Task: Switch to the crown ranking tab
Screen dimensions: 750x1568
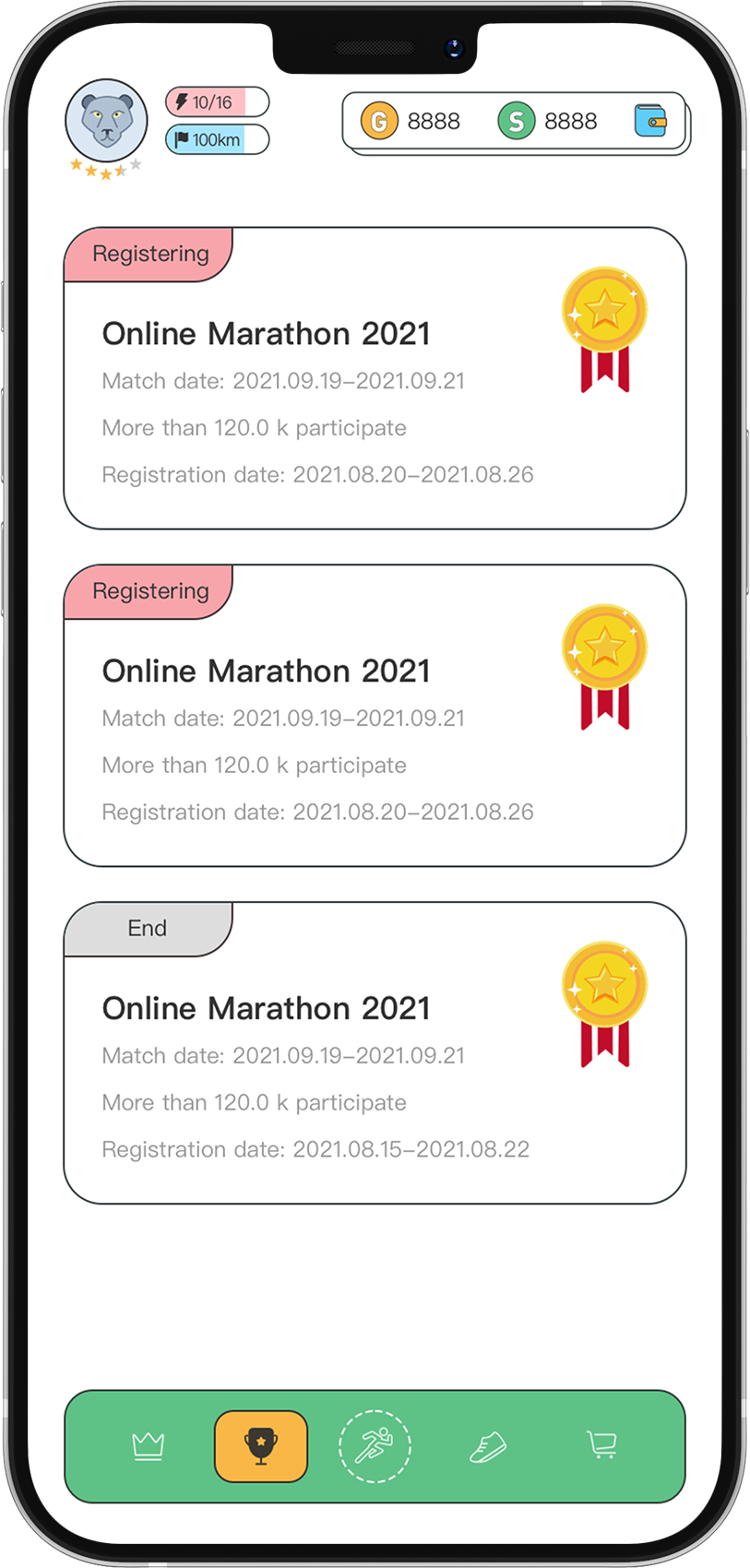Action: [149, 1445]
